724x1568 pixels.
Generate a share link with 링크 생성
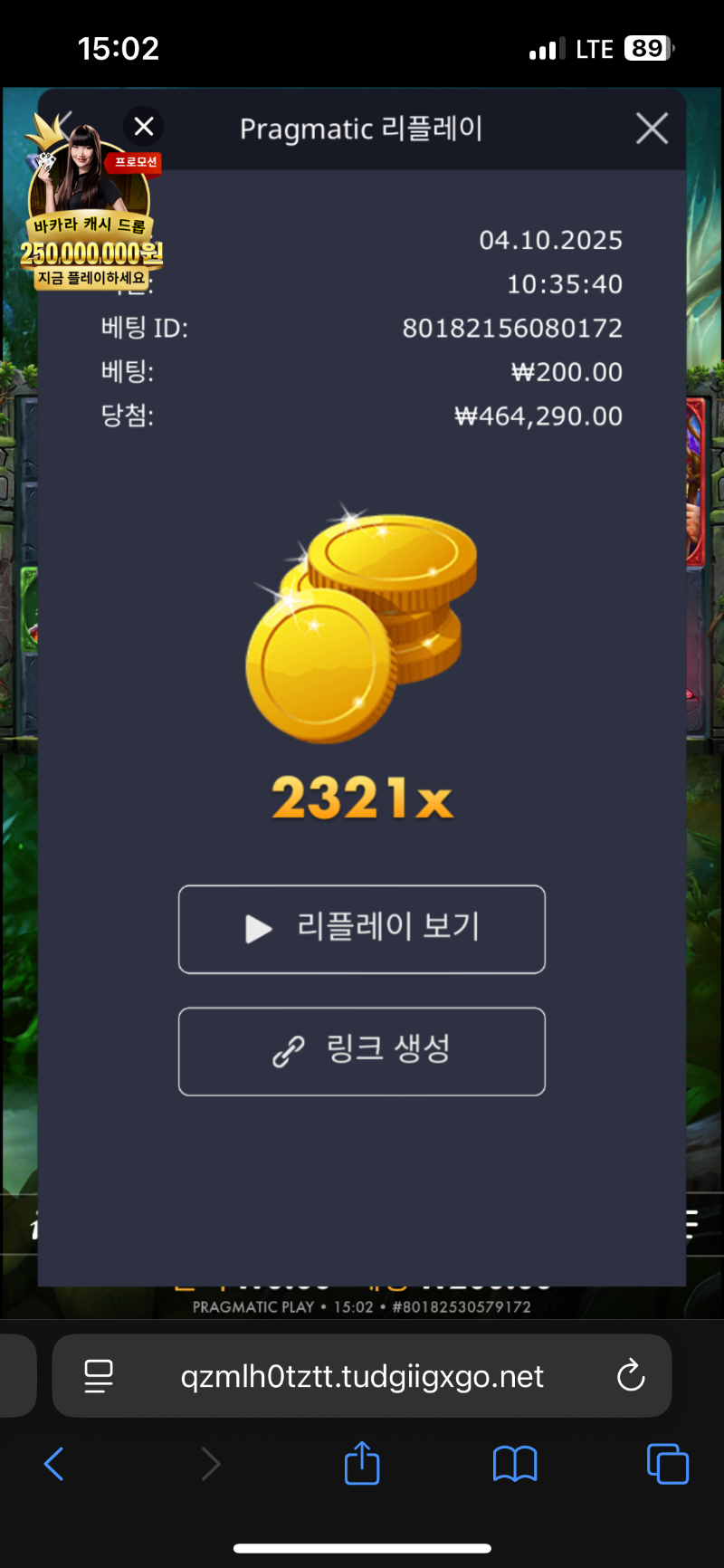362,1051
